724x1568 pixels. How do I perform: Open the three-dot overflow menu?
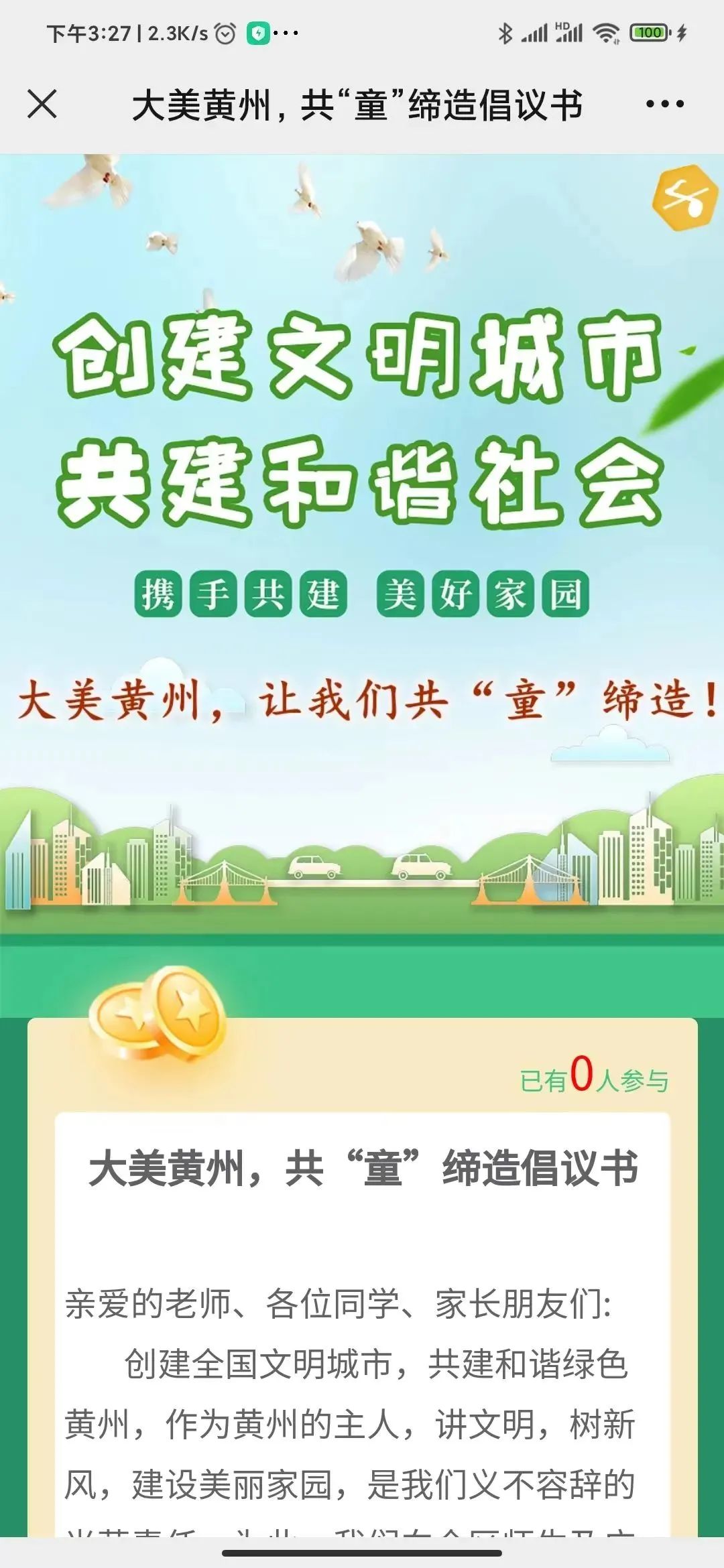664,105
